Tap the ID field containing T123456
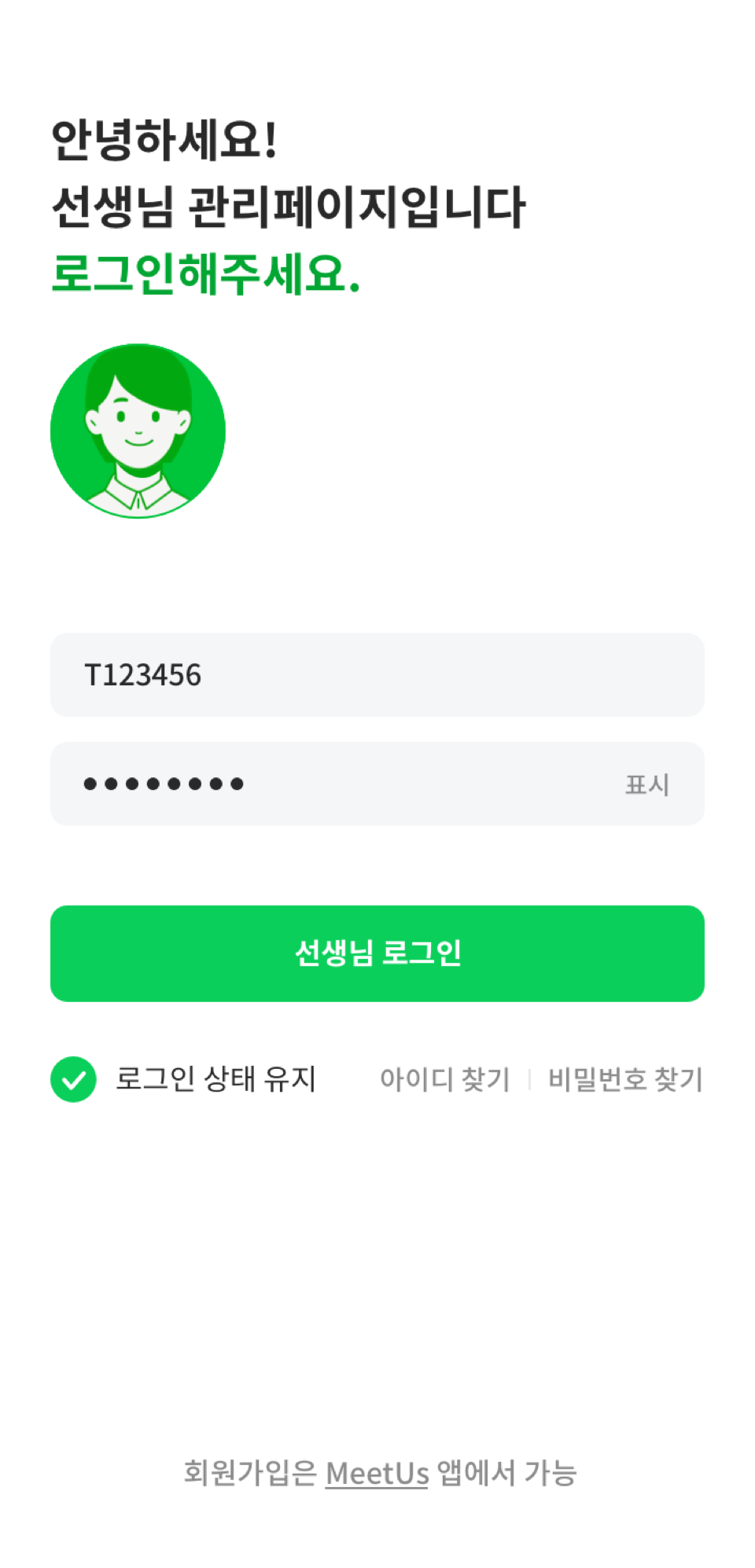 [377, 674]
